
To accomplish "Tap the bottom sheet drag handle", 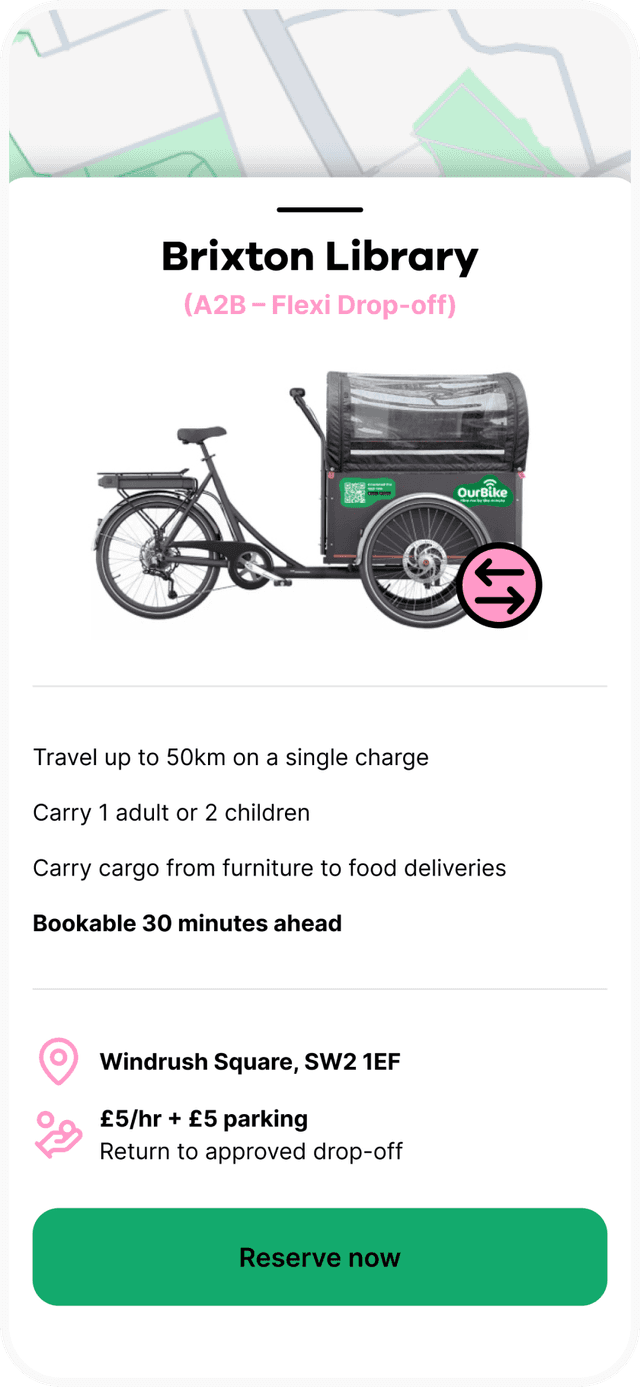I will (320, 210).
